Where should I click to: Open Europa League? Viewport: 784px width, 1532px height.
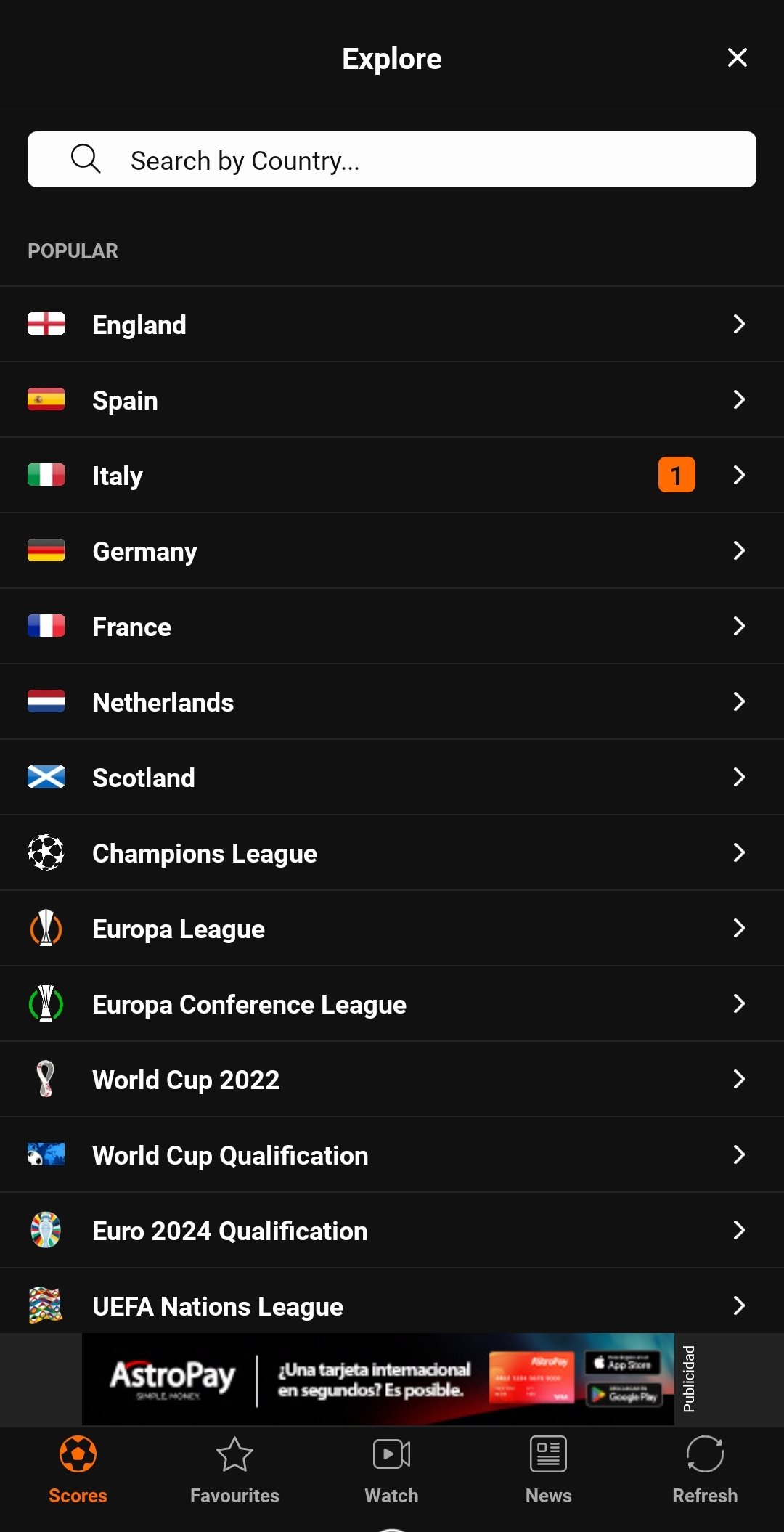point(392,928)
